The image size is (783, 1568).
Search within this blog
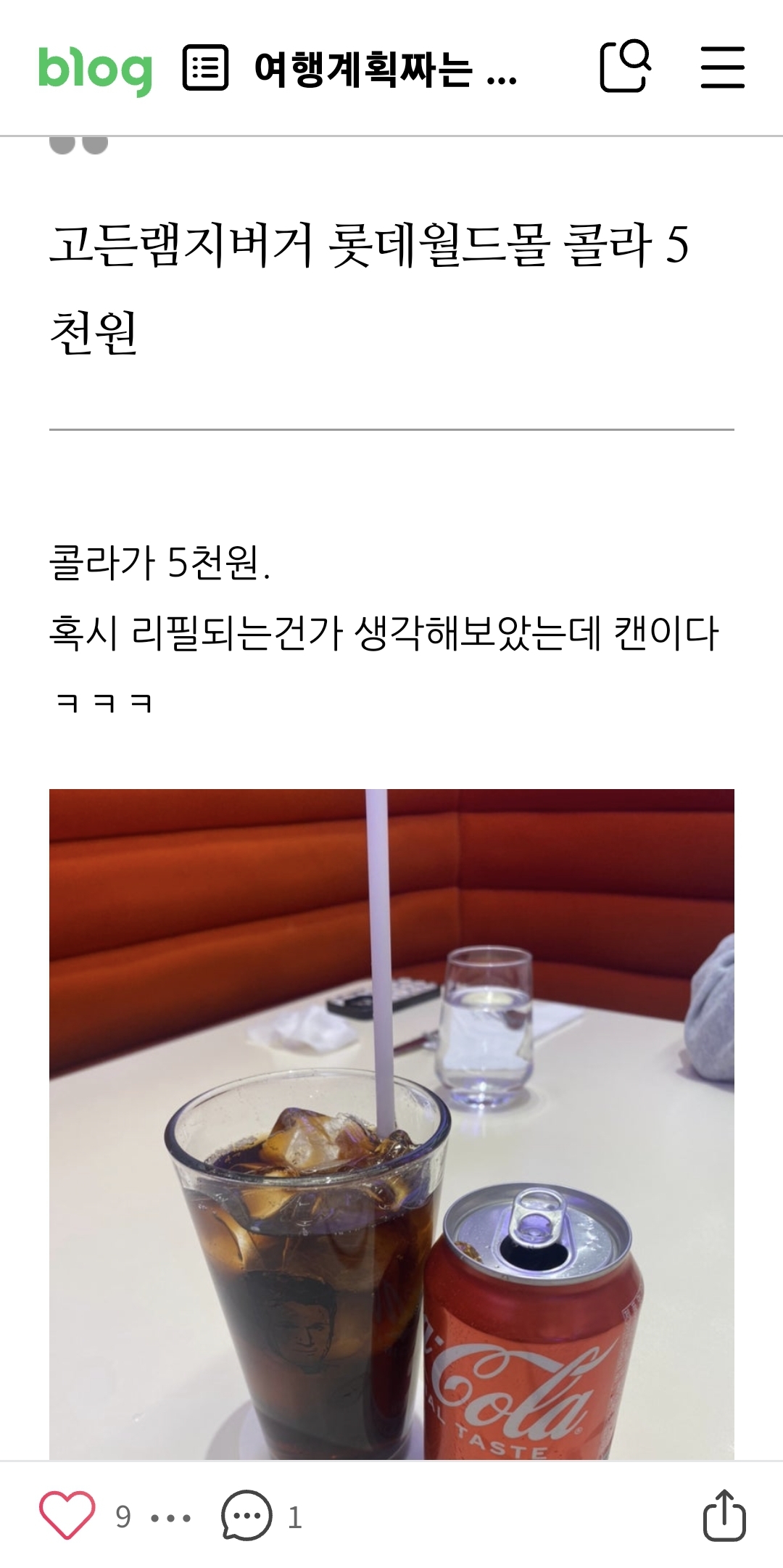tap(625, 66)
